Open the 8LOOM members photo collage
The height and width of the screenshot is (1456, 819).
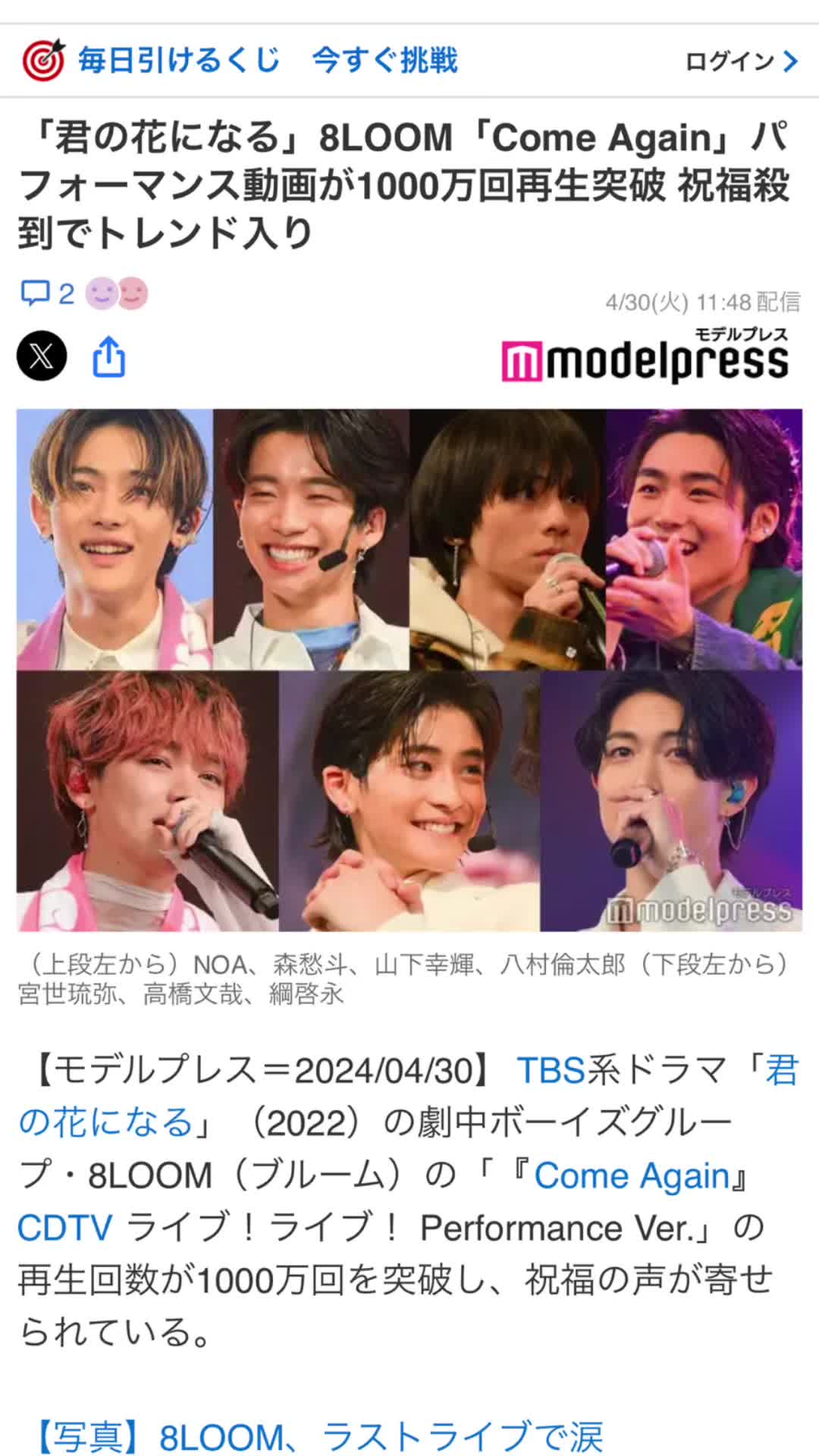409,670
